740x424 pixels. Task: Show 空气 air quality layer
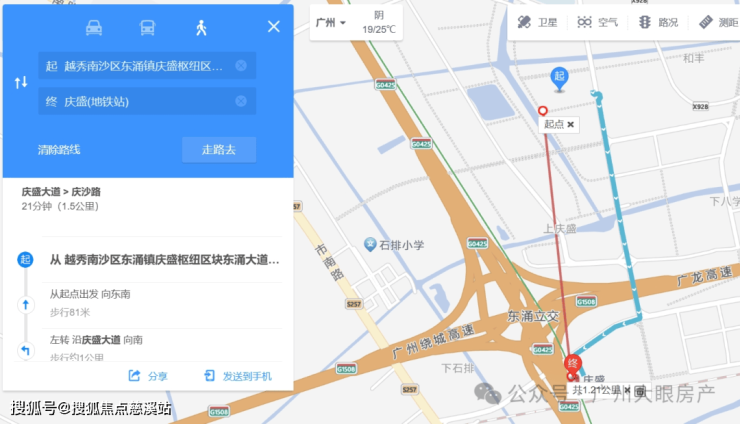click(x=597, y=22)
